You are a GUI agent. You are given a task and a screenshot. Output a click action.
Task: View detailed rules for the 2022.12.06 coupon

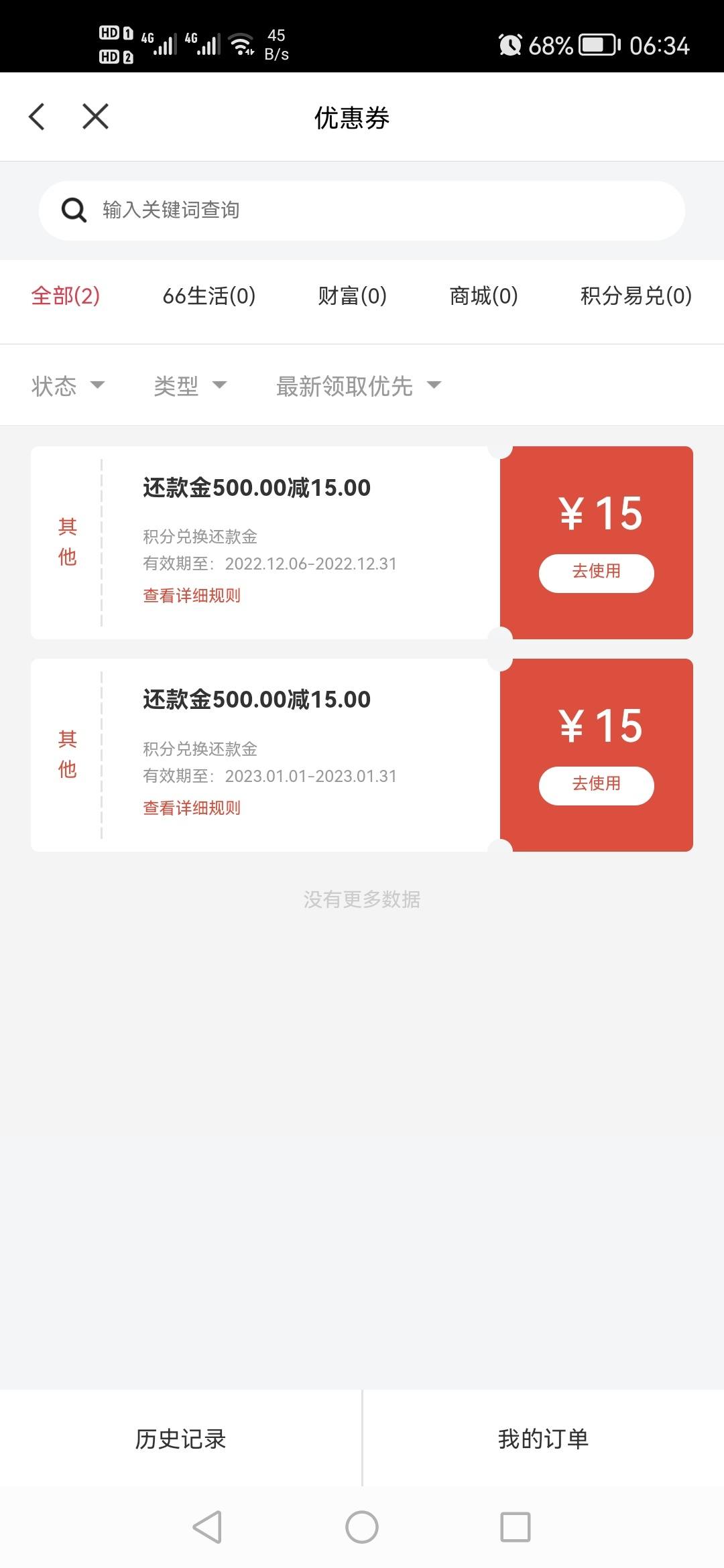pos(192,595)
